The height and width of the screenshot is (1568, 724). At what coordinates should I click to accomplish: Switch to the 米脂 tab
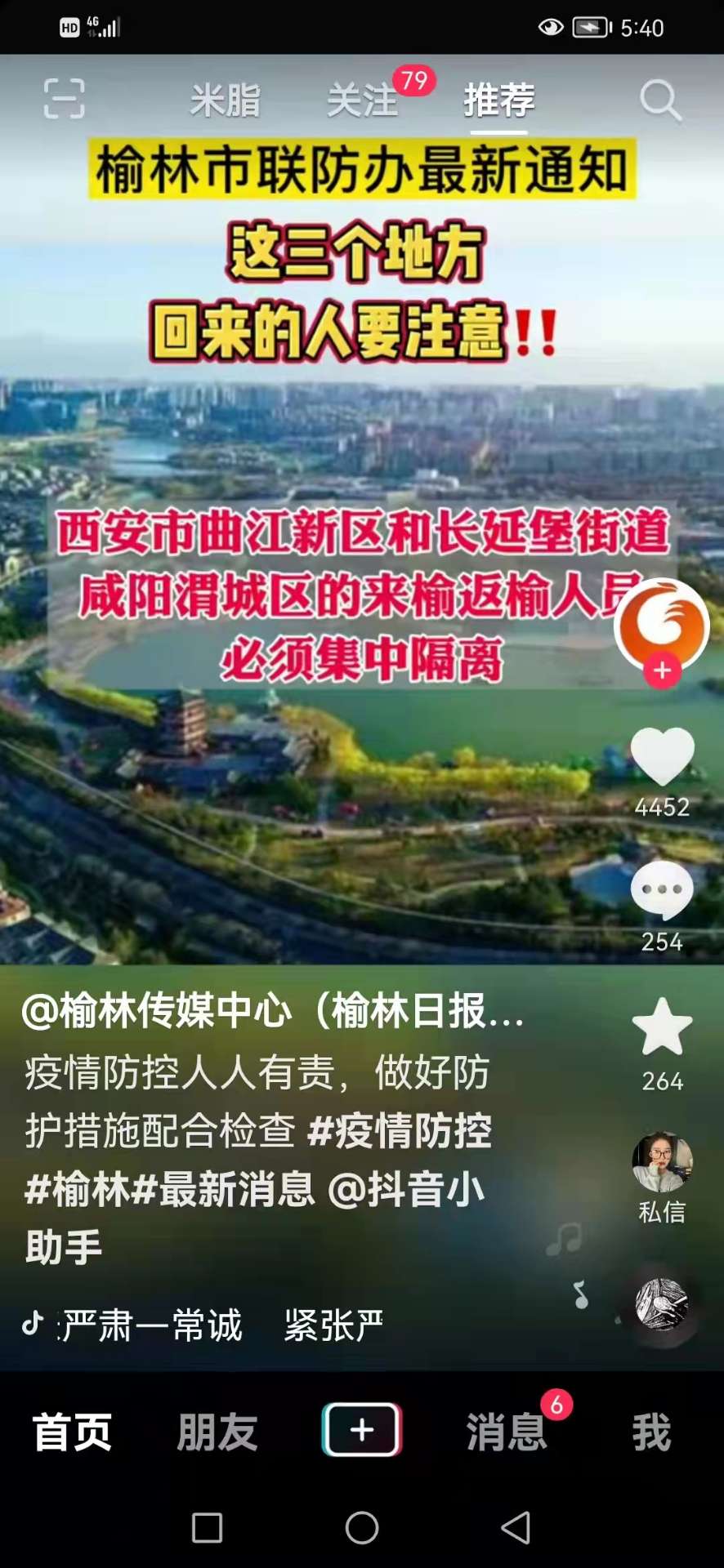[x=225, y=101]
